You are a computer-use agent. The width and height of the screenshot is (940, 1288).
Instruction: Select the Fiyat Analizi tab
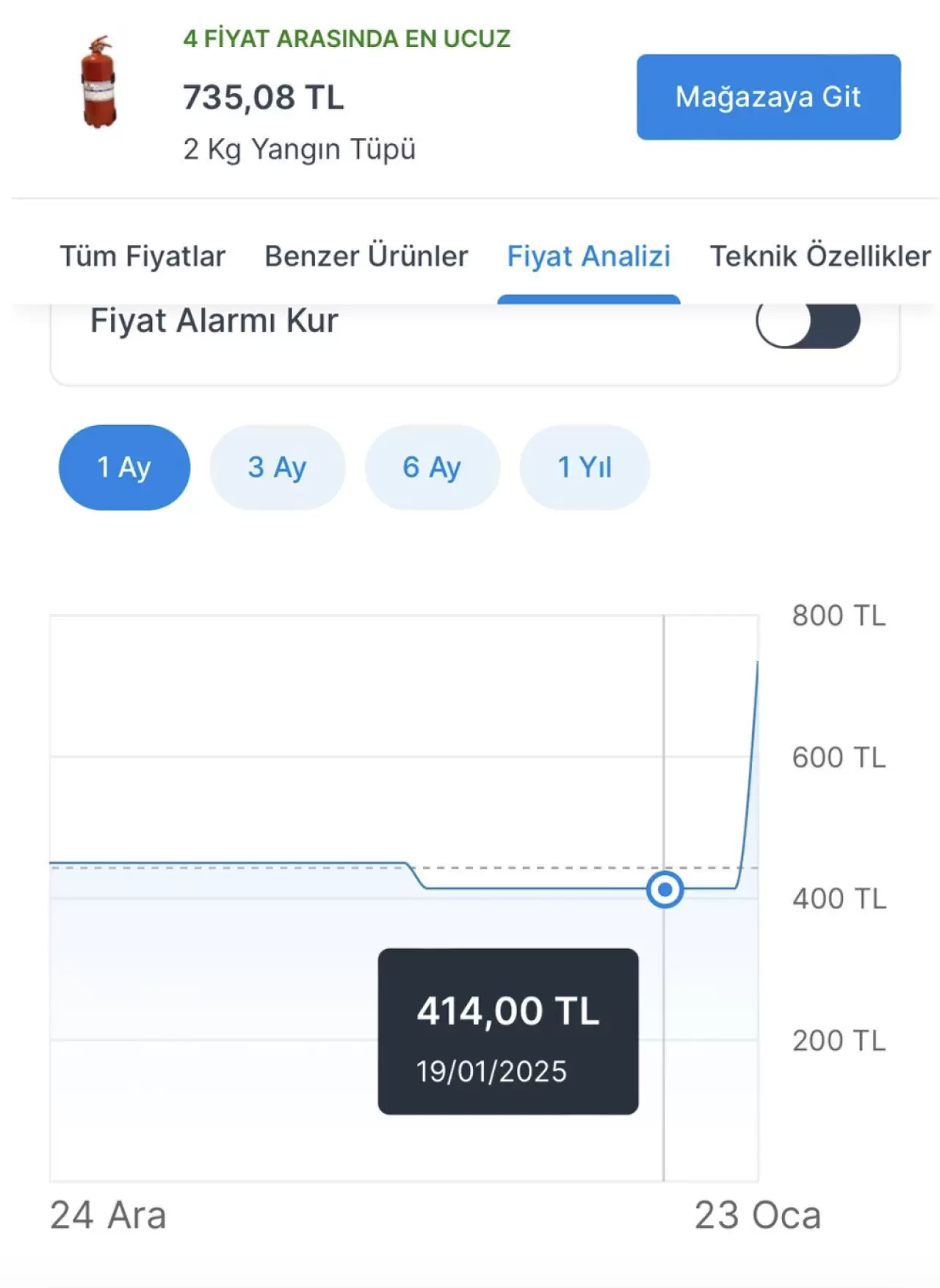pos(588,256)
